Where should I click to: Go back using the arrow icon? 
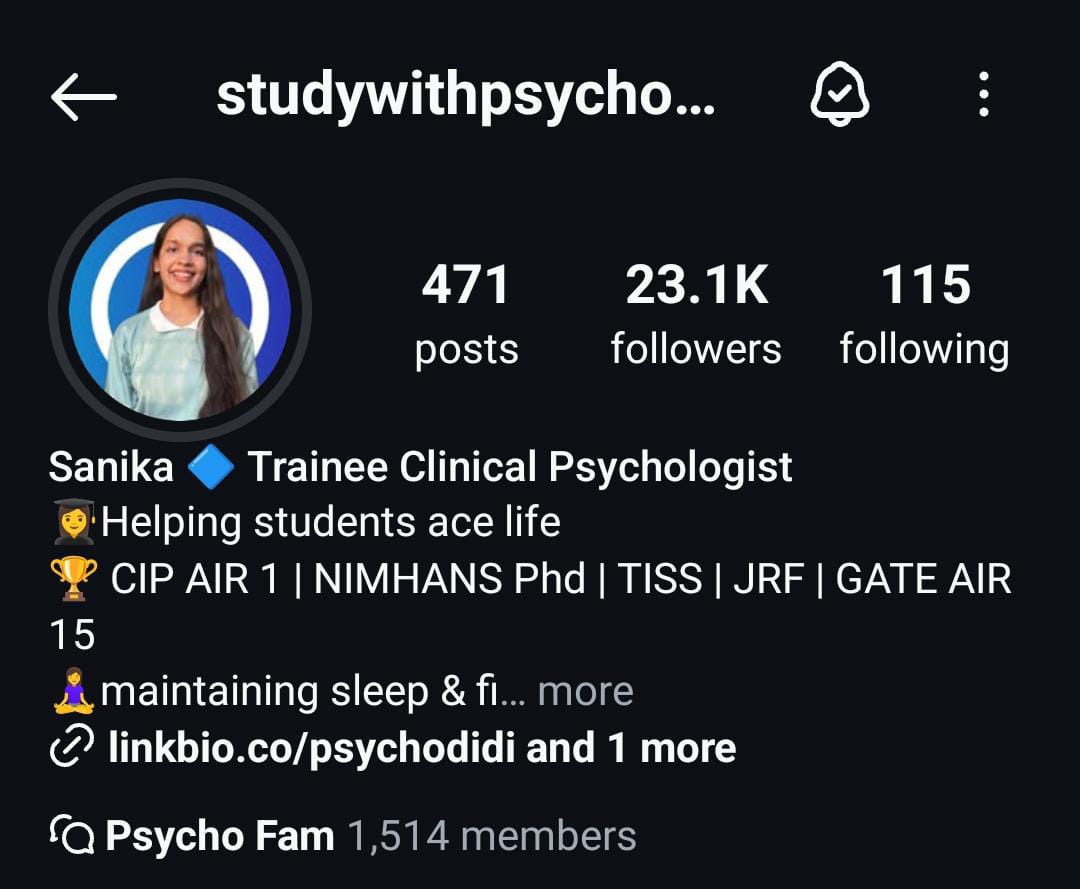[x=83, y=97]
